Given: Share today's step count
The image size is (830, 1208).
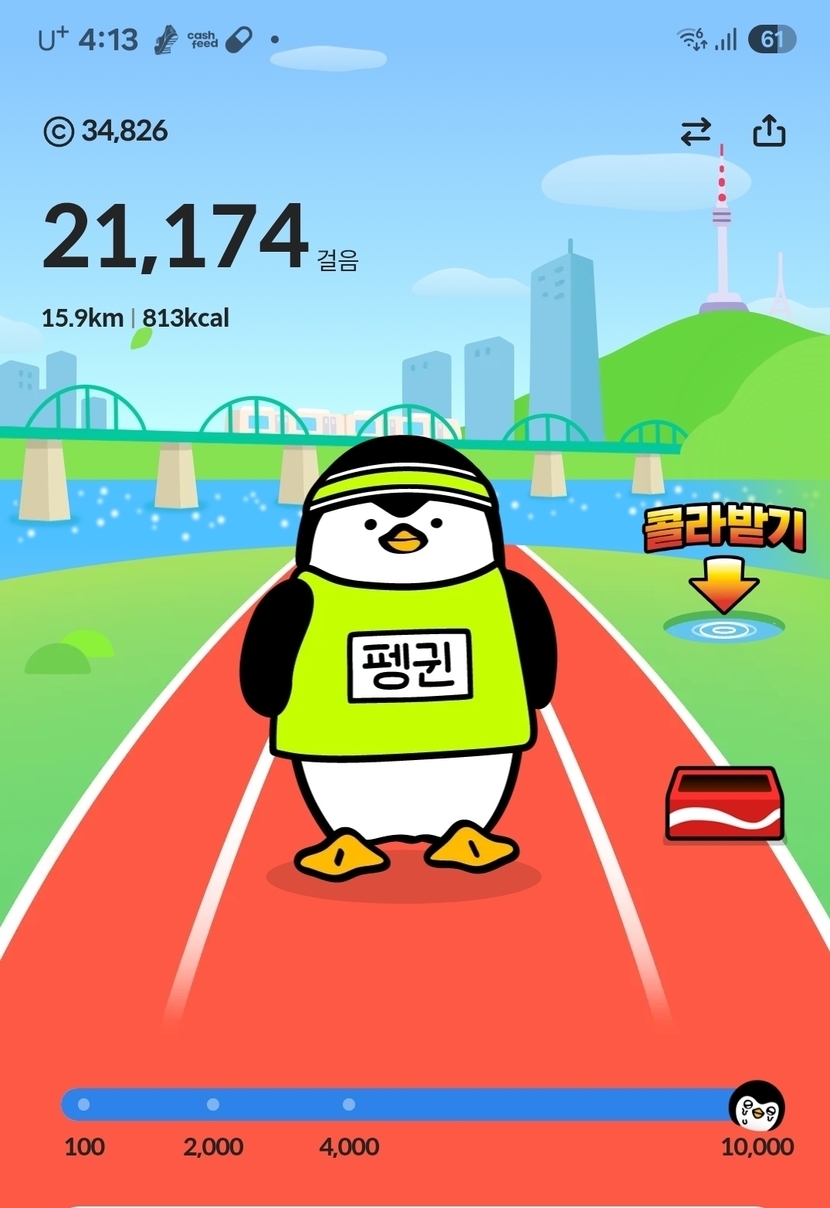Looking at the screenshot, I should [x=768, y=131].
